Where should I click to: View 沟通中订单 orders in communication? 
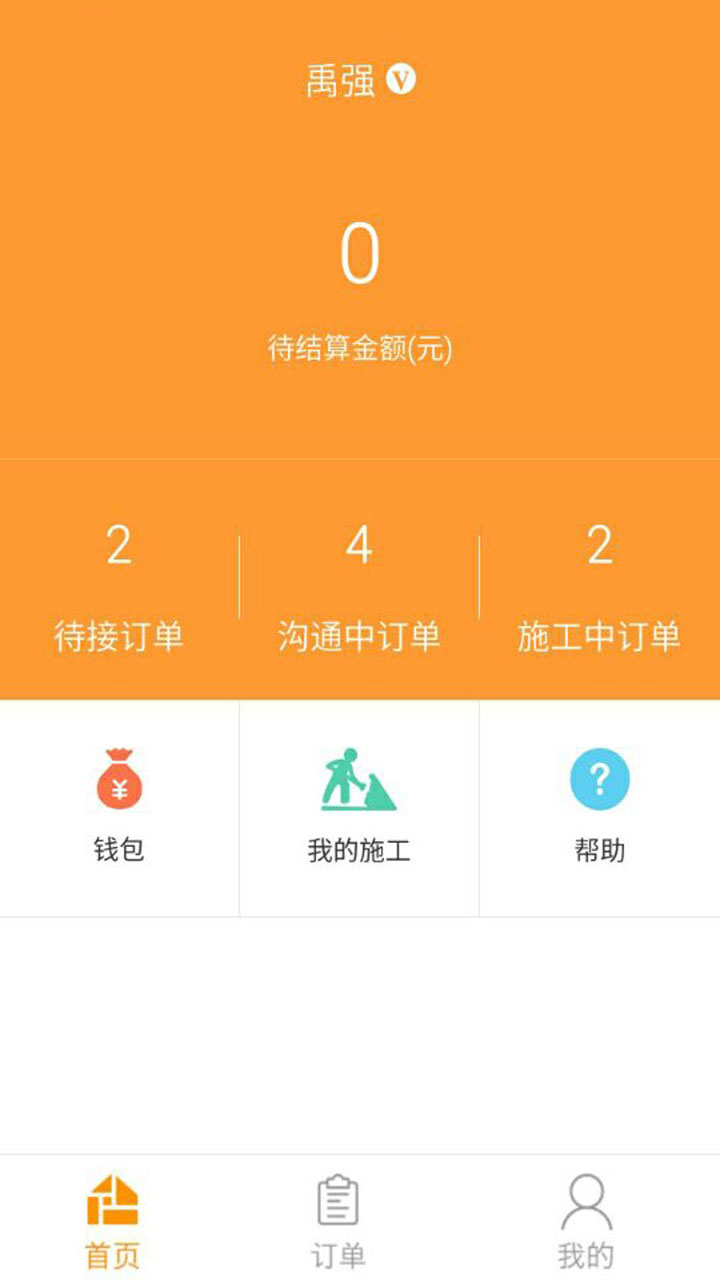pos(359,588)
